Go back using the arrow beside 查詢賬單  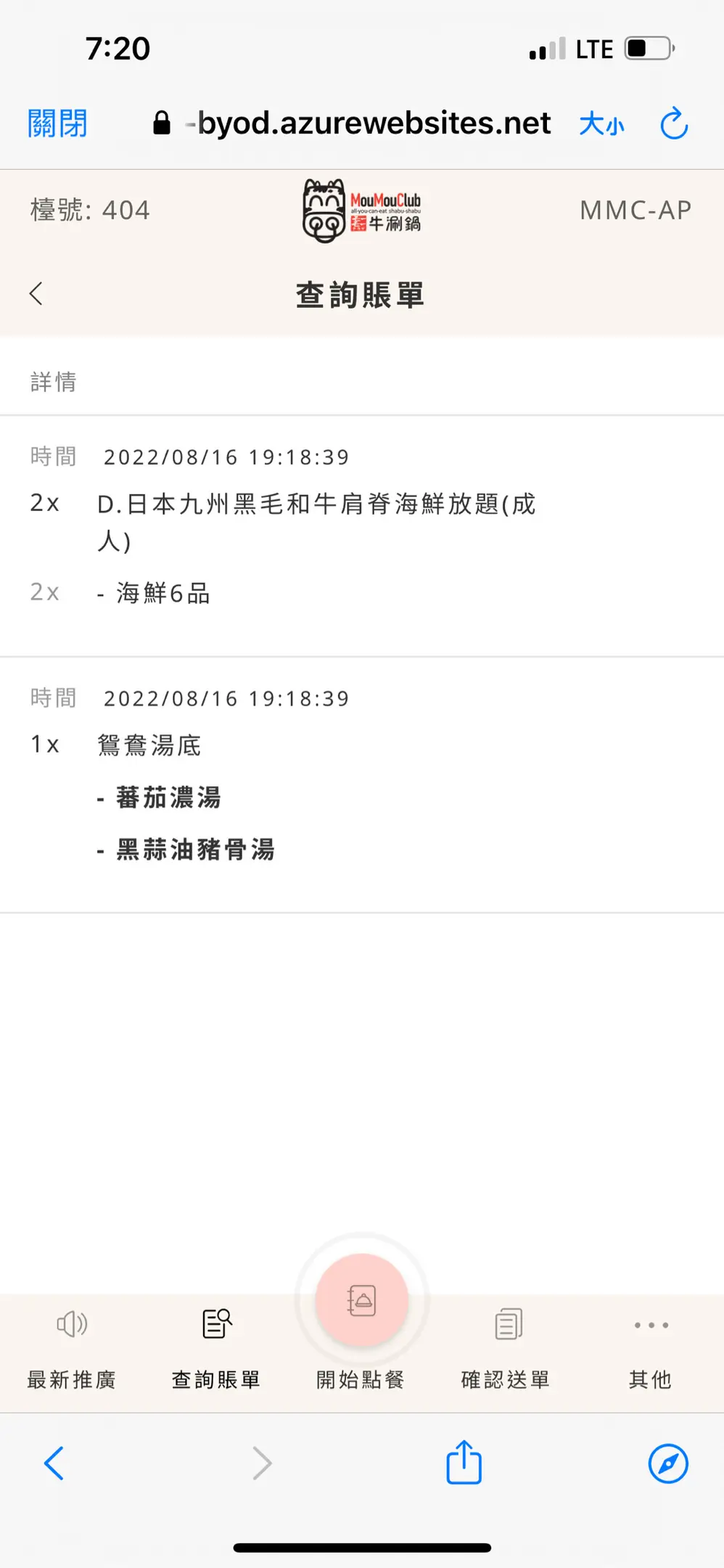coord(36,294)
